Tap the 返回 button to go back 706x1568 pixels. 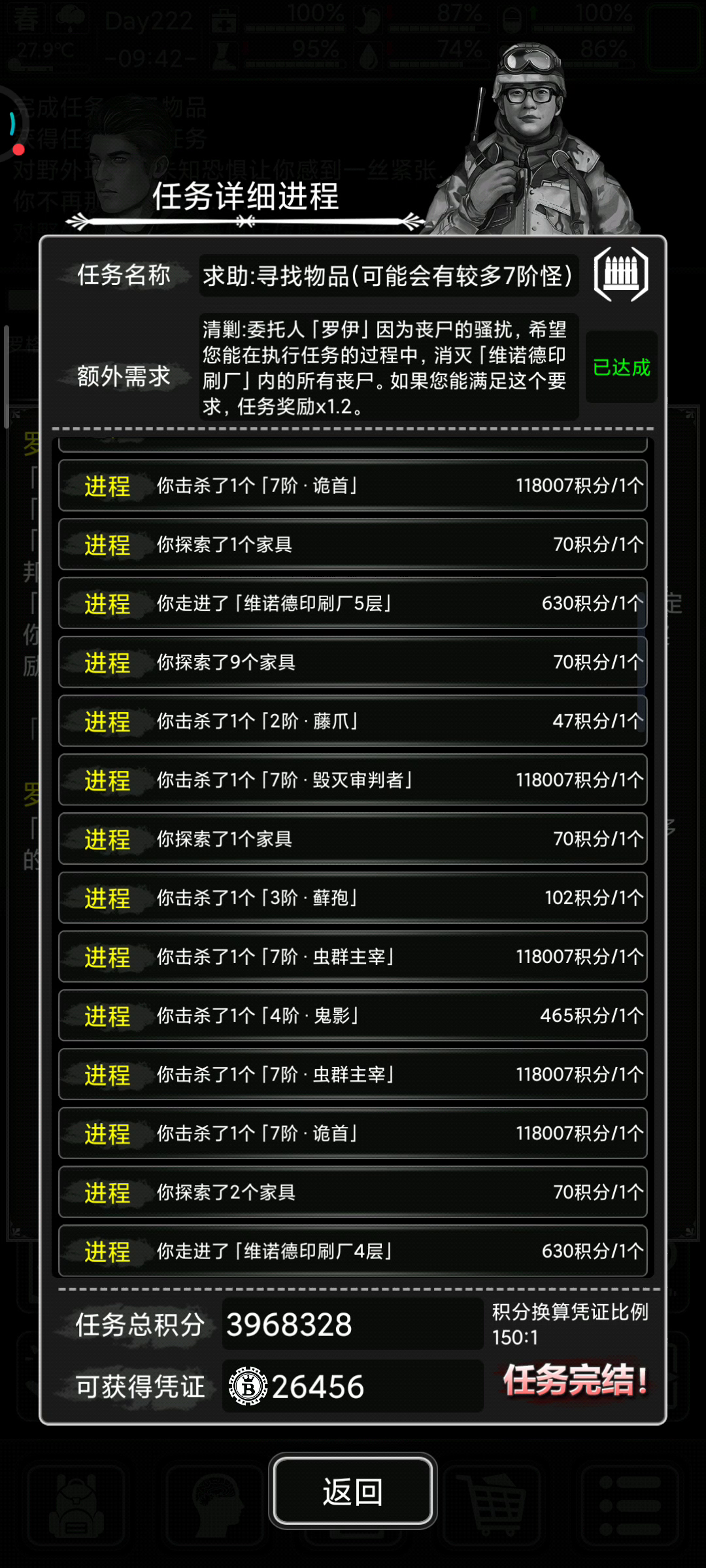tap(353, 1492)
